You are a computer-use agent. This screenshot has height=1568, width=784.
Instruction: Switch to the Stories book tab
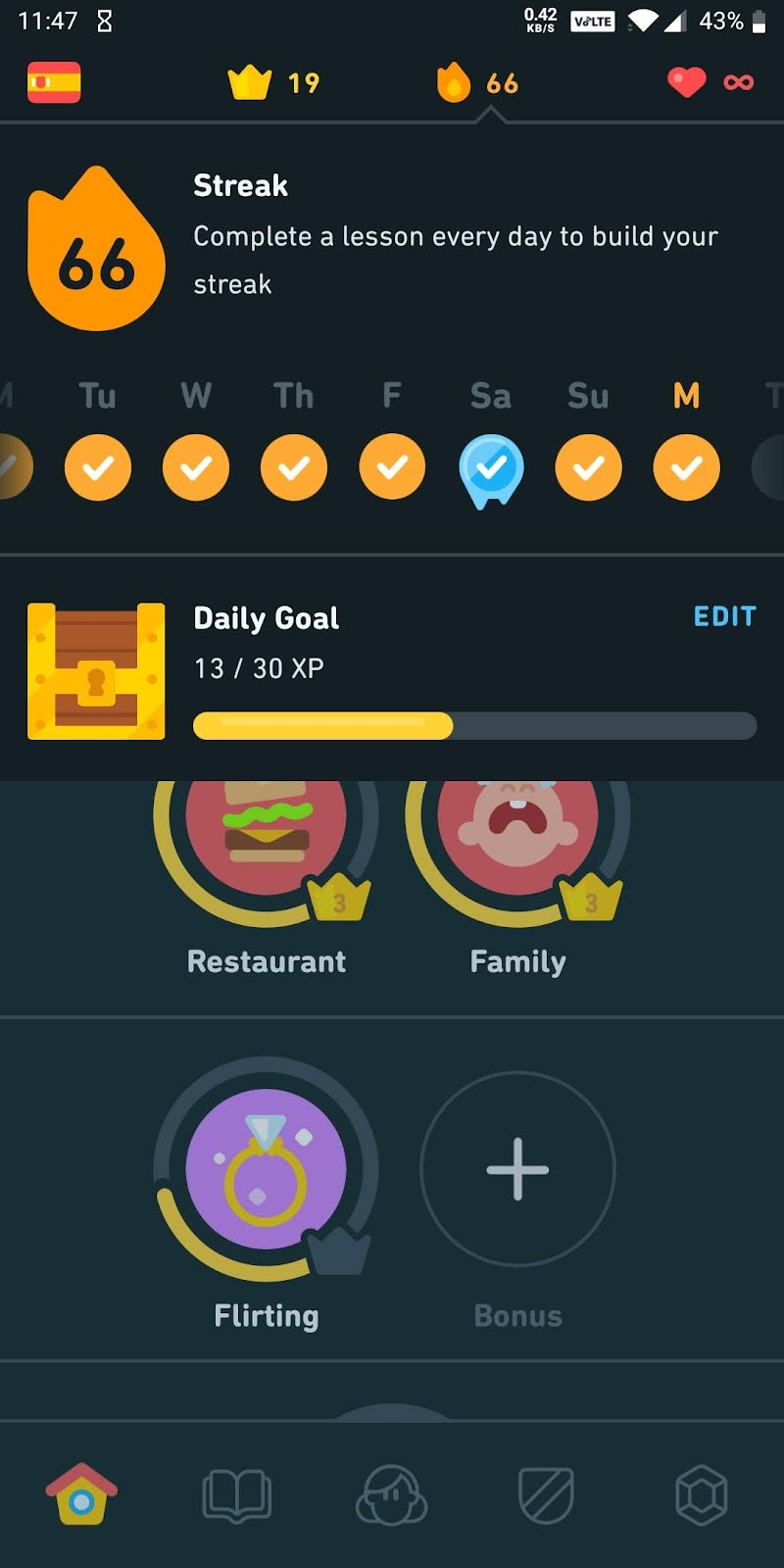(x=236, y=1495)
